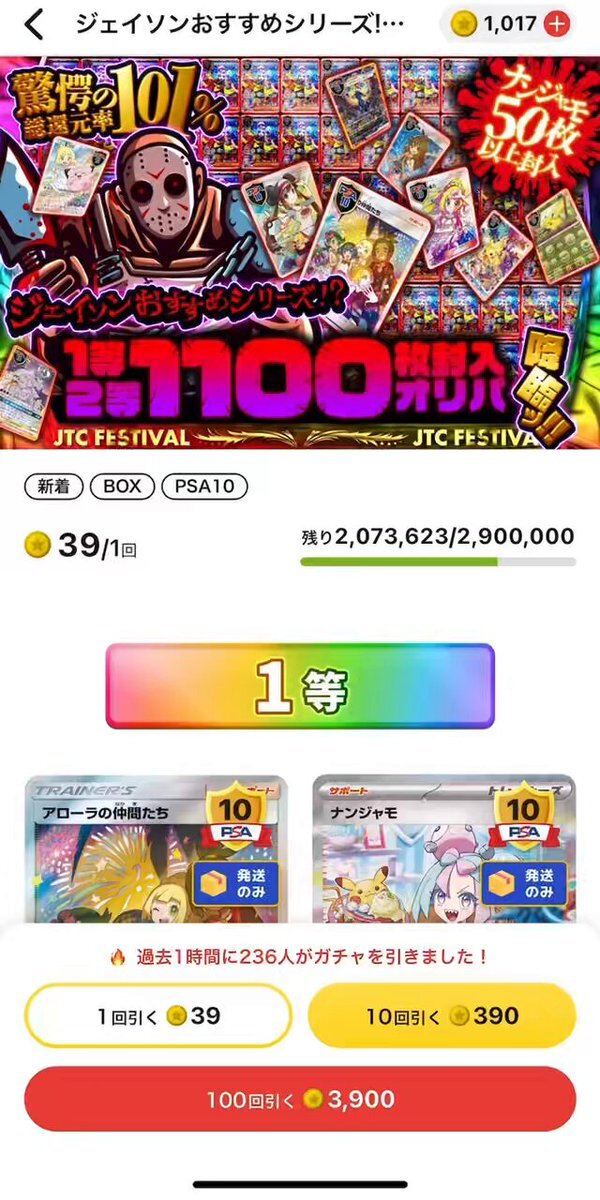Image resolution: width=600 pixels, height=1200 pixels.
Task: Go back using the top-left arrow
Action: coord(34,25)
